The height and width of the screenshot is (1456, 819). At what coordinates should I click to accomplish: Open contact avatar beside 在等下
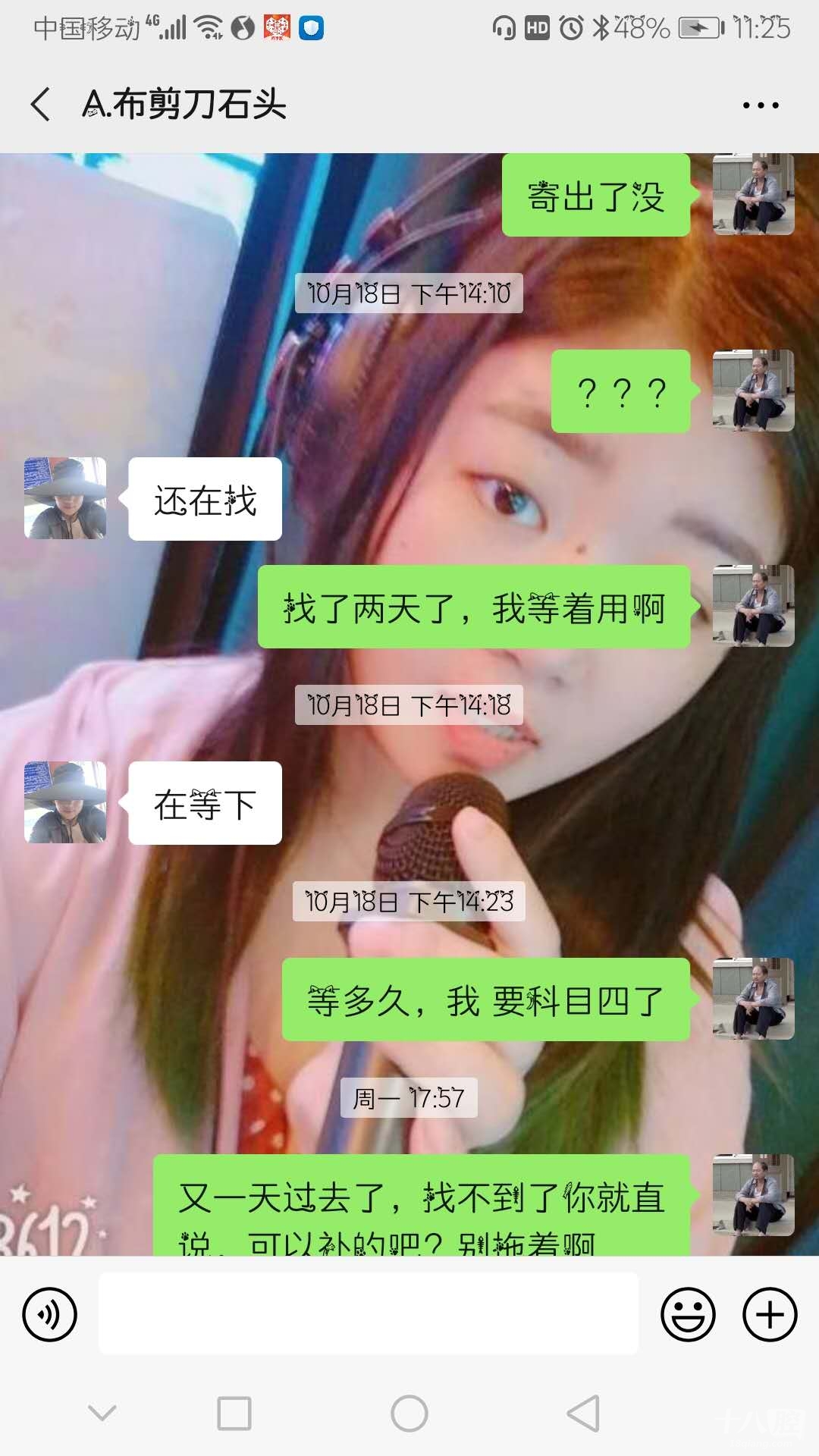pos(65,802)
